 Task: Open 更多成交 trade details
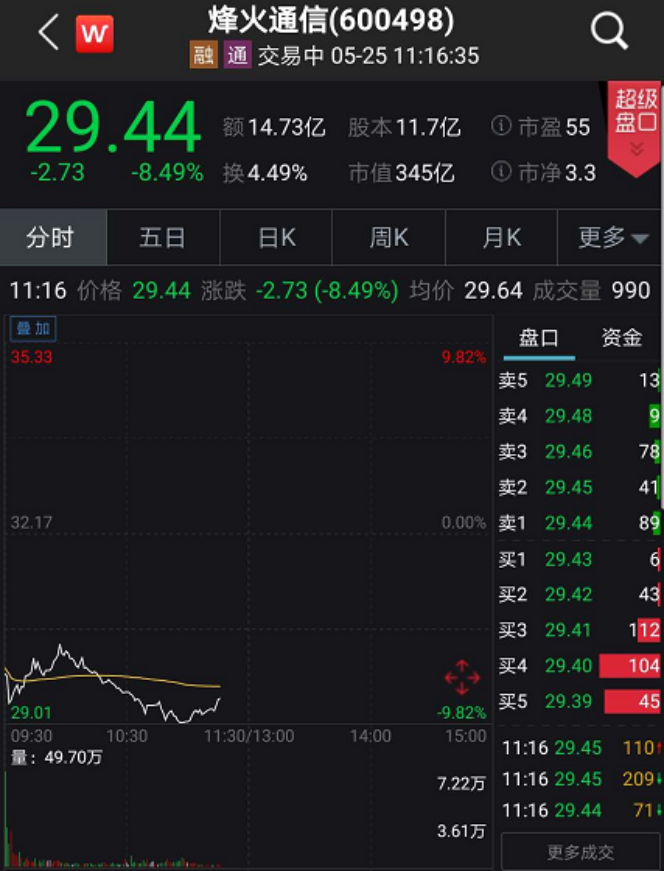coord(580,852)
